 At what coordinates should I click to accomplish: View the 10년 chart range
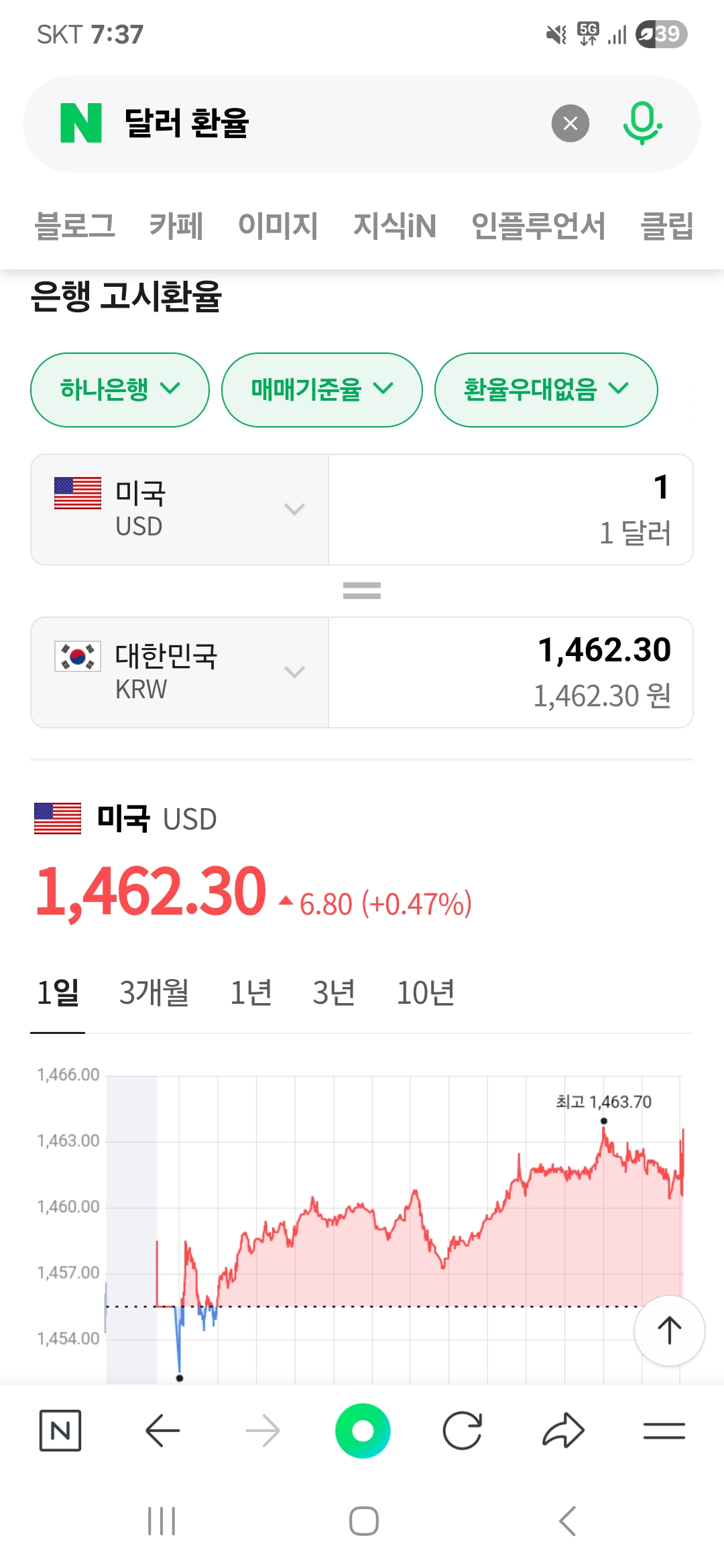click(x=426, y=993)
